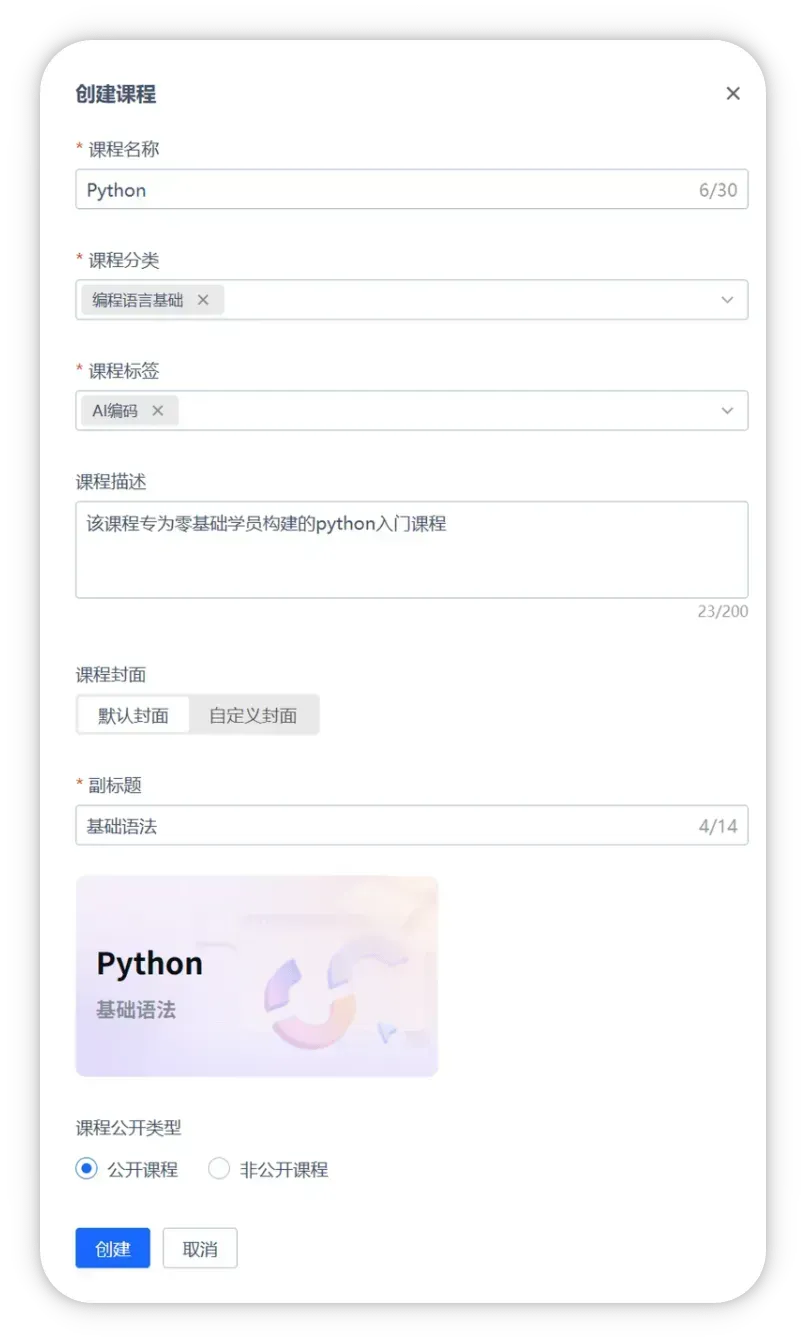Close the 创建课程 dialog
This screenshot has width=806, height=1343.
(x=733, y=93)
